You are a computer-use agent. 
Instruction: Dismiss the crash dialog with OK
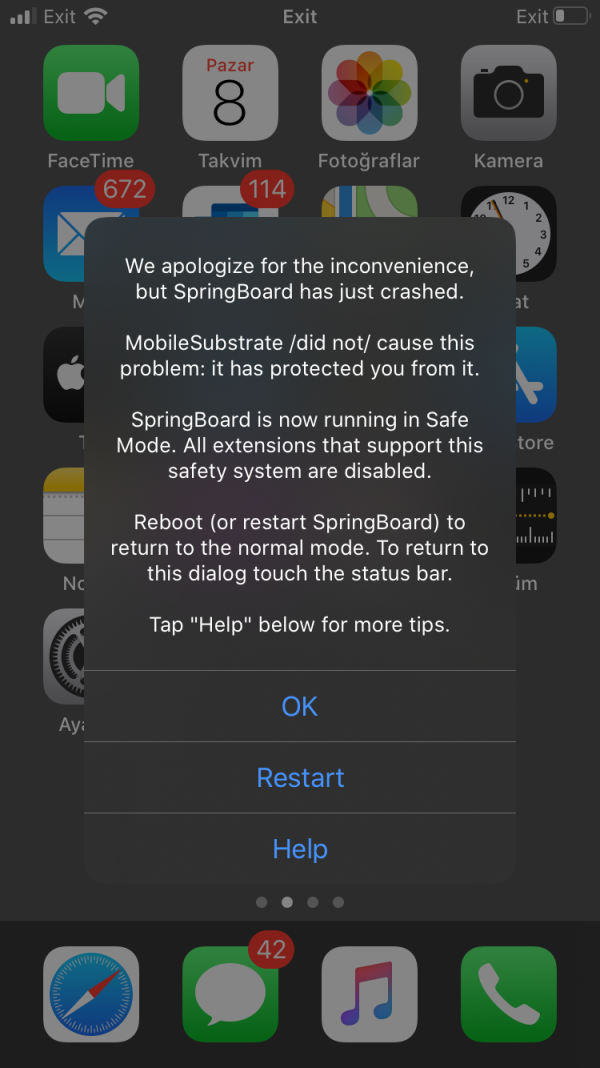299,706
